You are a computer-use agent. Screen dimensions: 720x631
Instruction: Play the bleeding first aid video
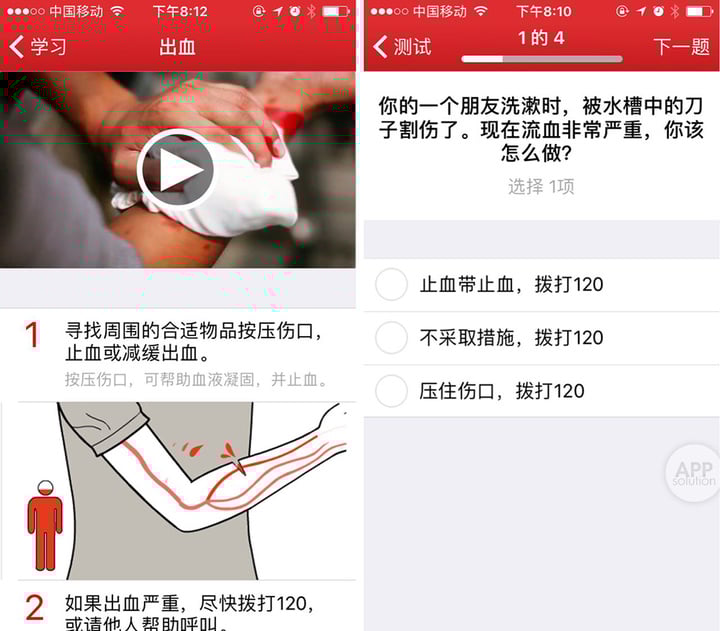[176, 170]
